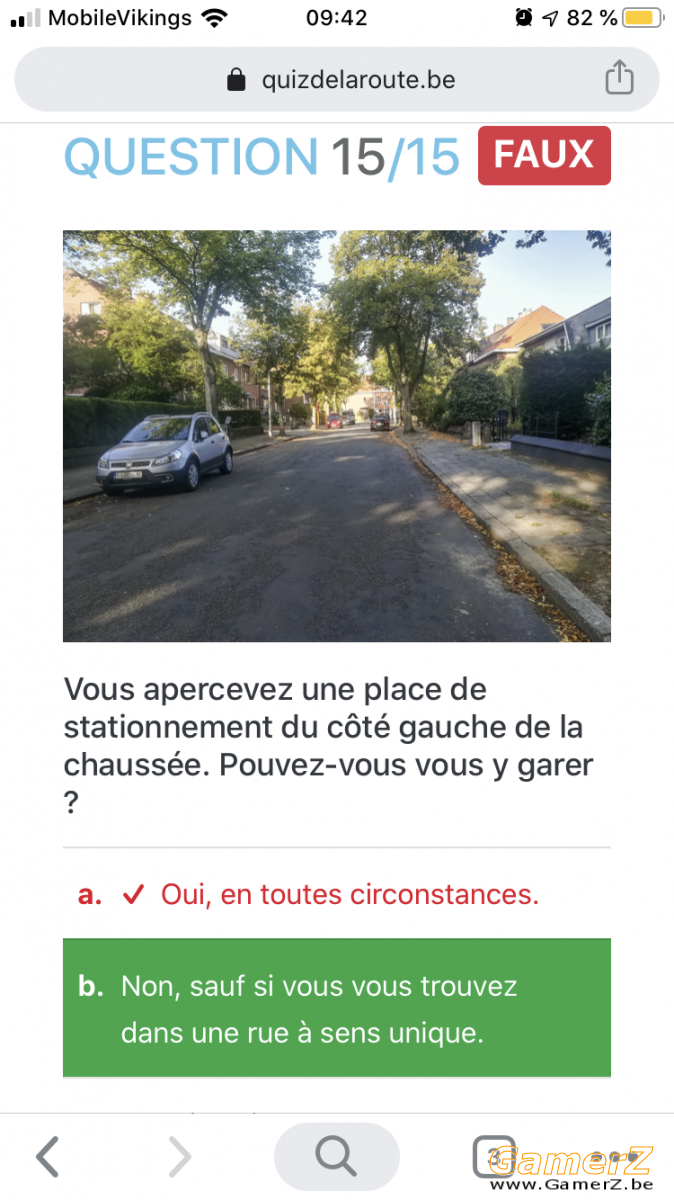Select answer b. Non, sauf si sens unique
Image resolution: width=674 pixels, height=1200 pixels.
pos(337,1008)
